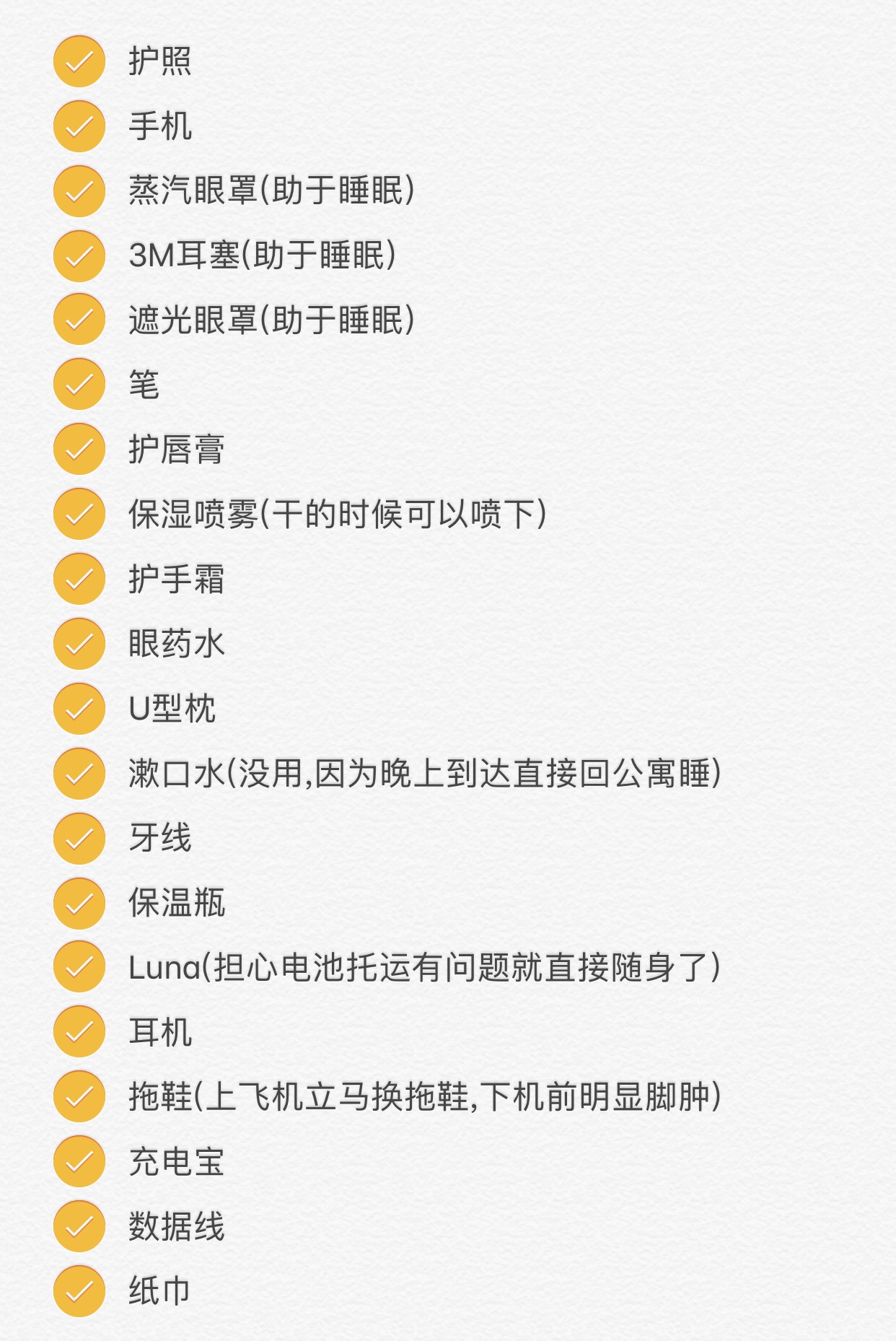The width and height of the screenshot is (896, 1341).
Task: Toggle the 纸巾 checkbox
Action: click(x=79, y=1291)
